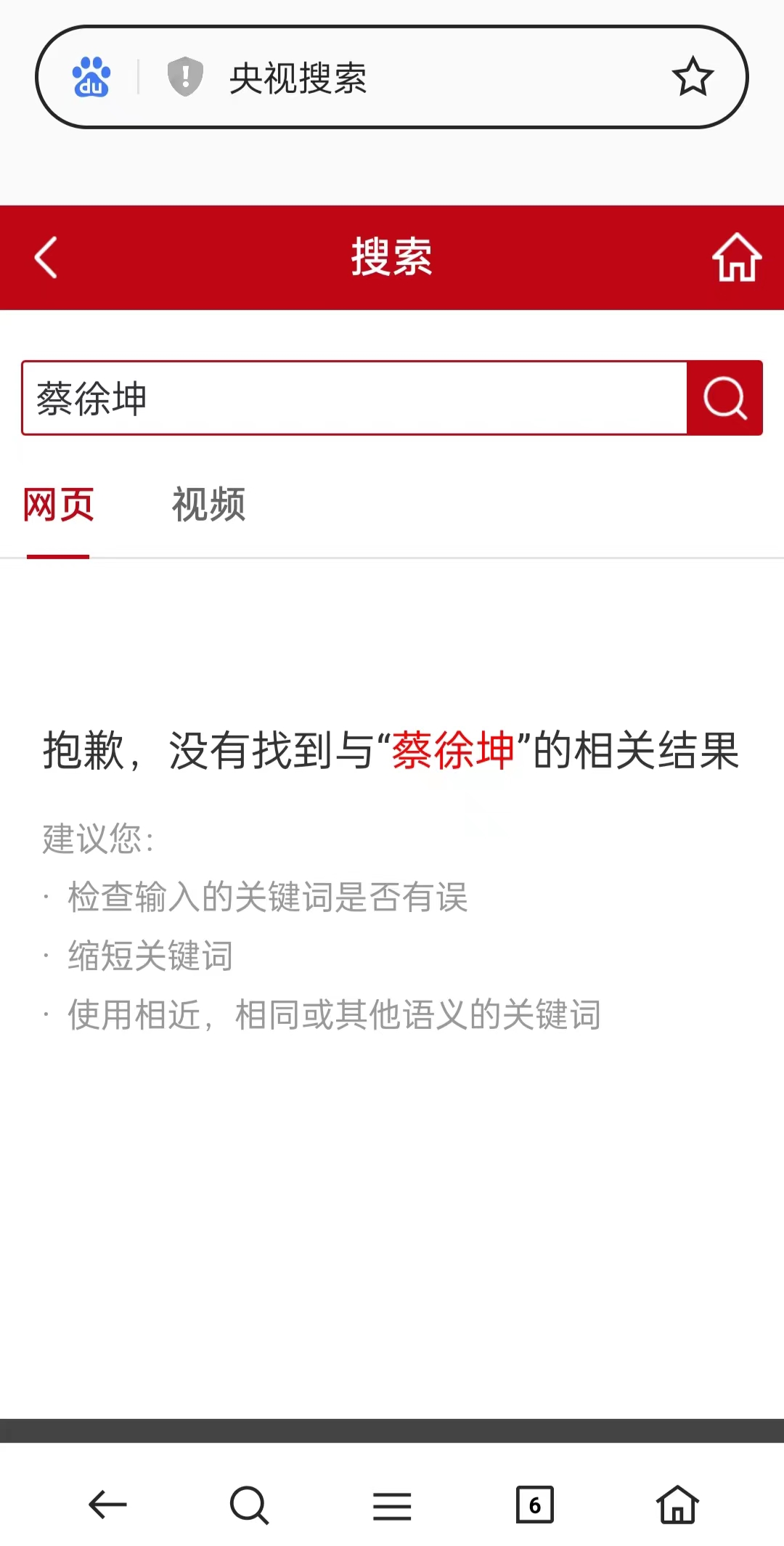Tap the red magnifier search button

pos(724,398)
